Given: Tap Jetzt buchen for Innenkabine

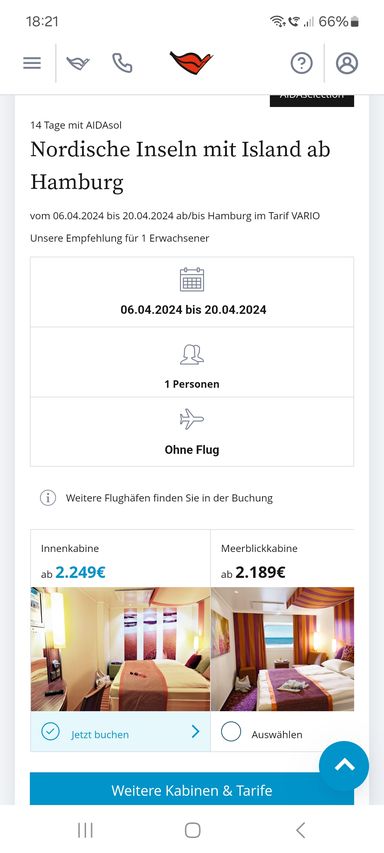Looking at the screenshot, I should click(x=120, y=732).
